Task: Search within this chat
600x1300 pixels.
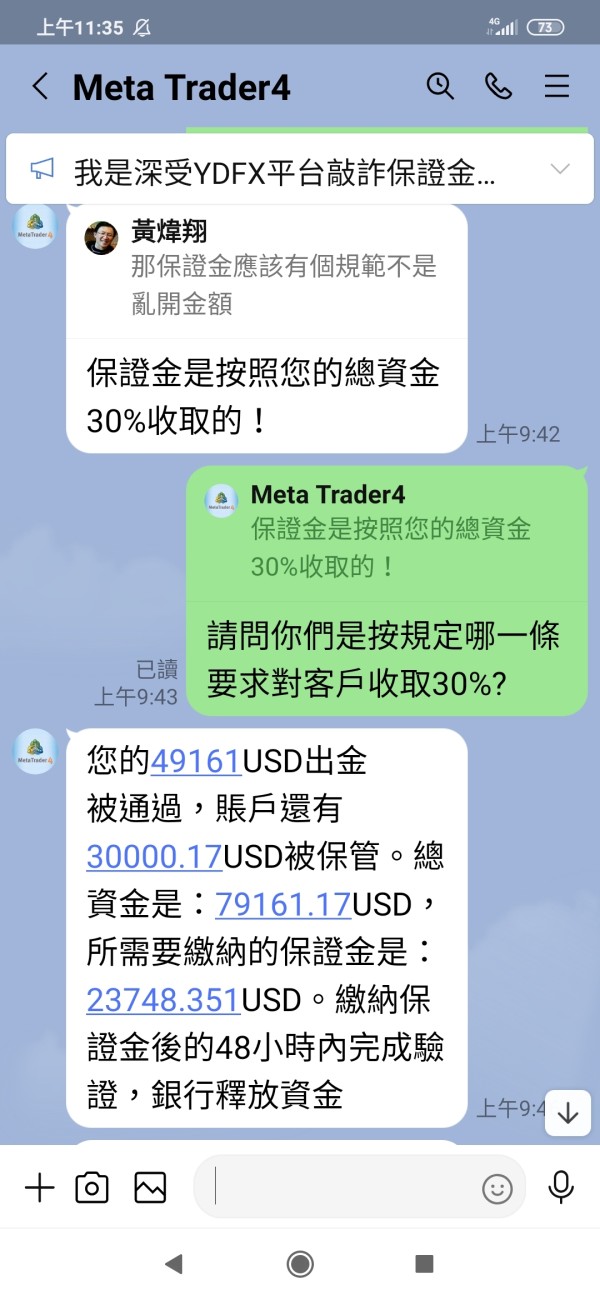Action: (x=440, y=87)
